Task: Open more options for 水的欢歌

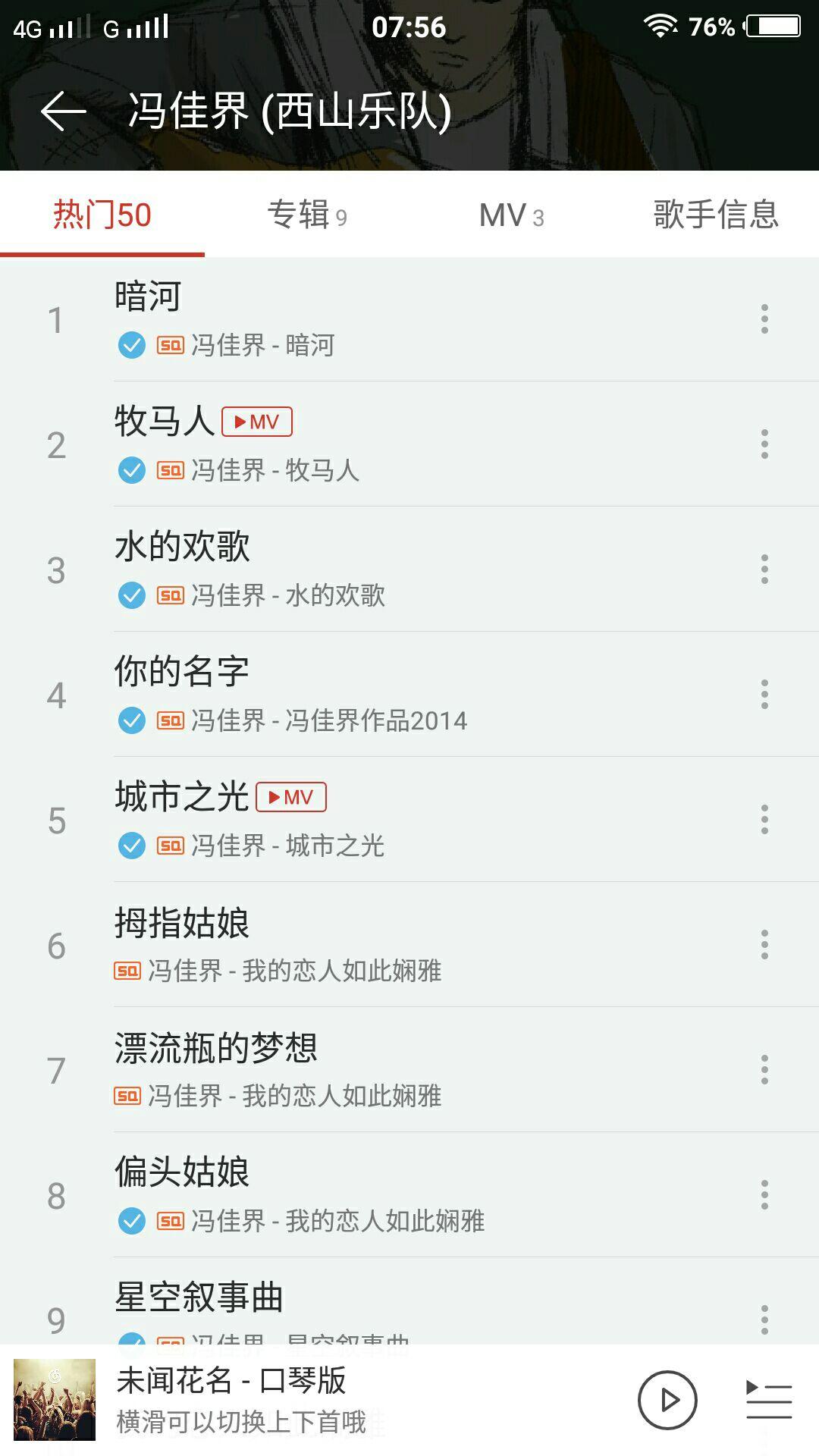Action: click(x=764, y=570)
